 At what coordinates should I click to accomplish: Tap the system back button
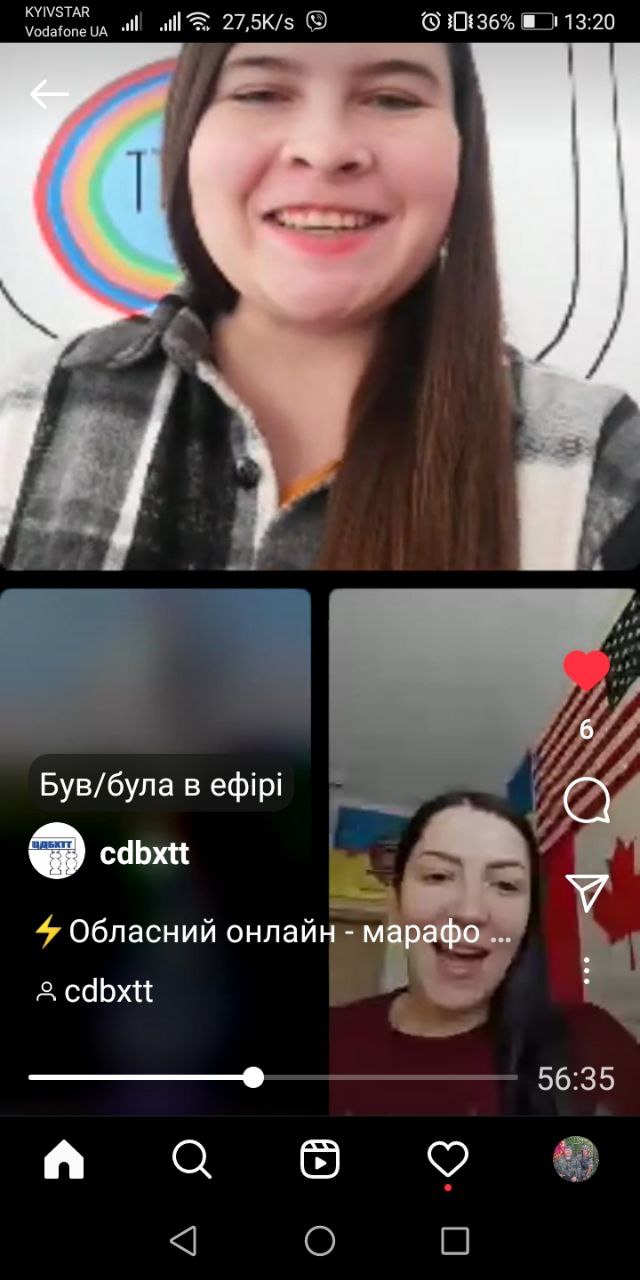click(183, 1241)
